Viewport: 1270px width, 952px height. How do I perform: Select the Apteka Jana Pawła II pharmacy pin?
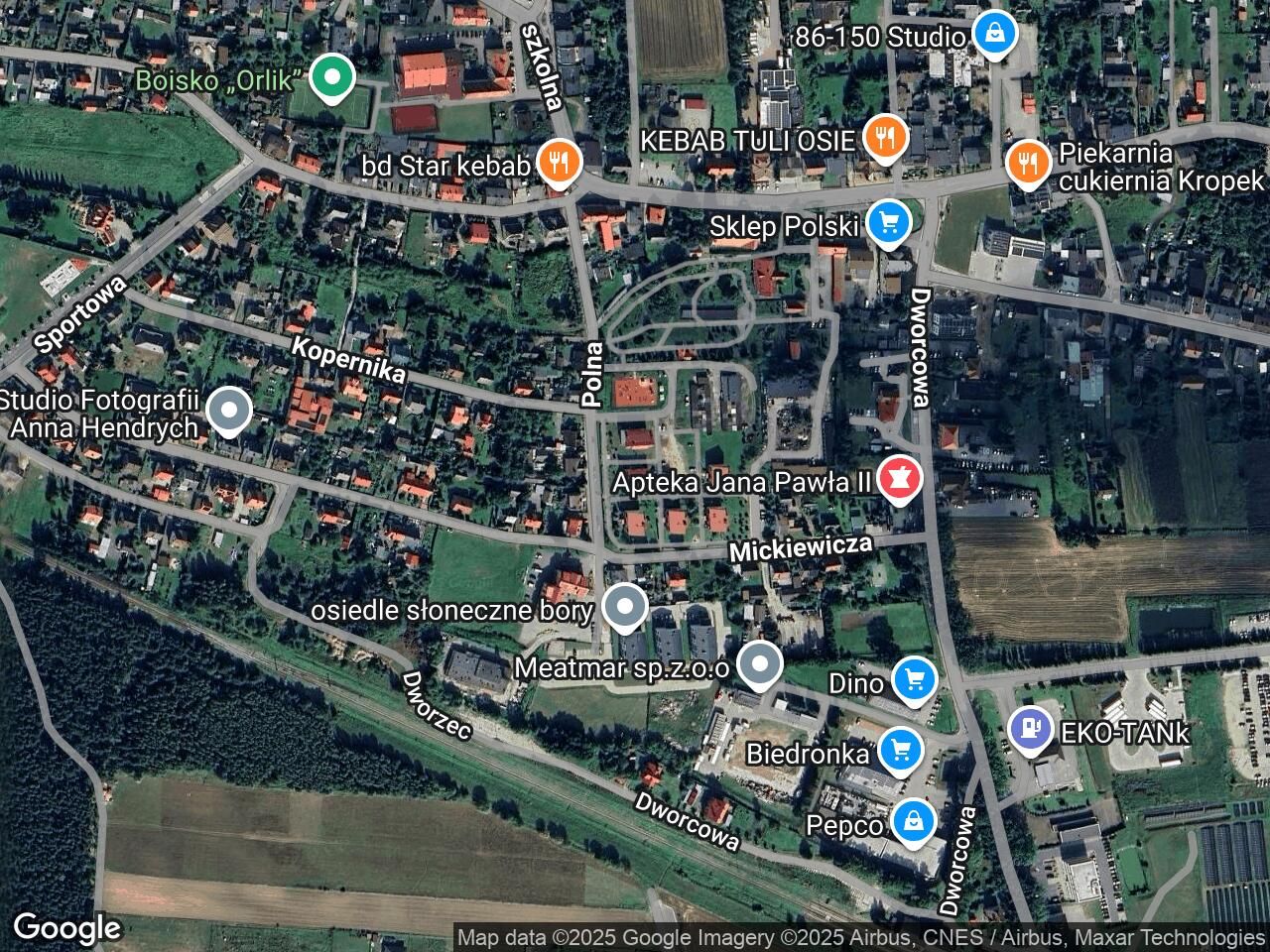(901, 480)
